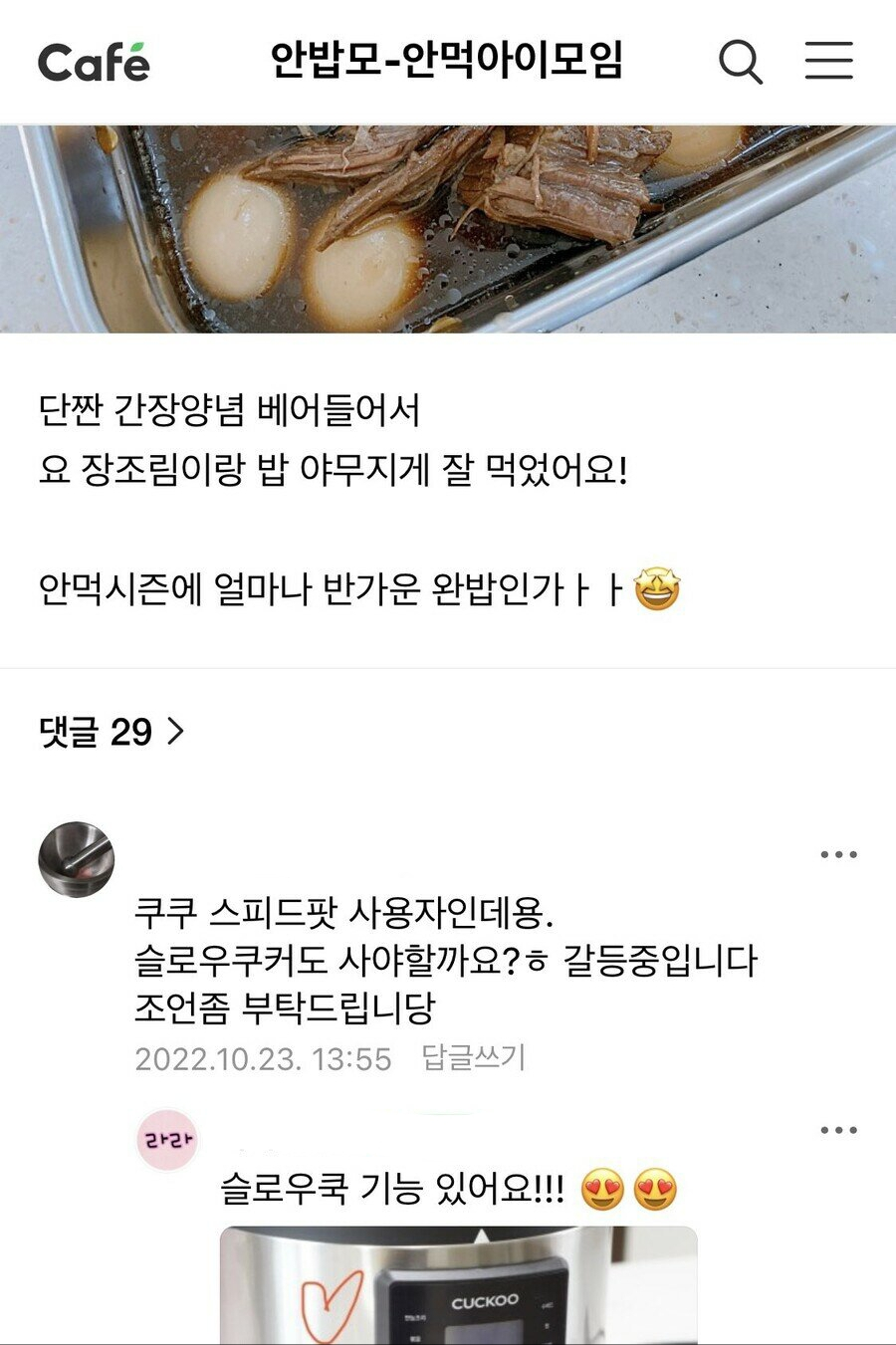Open the search magnifier icon
The height and width of the screenshot is (1345, 896).
741,62
